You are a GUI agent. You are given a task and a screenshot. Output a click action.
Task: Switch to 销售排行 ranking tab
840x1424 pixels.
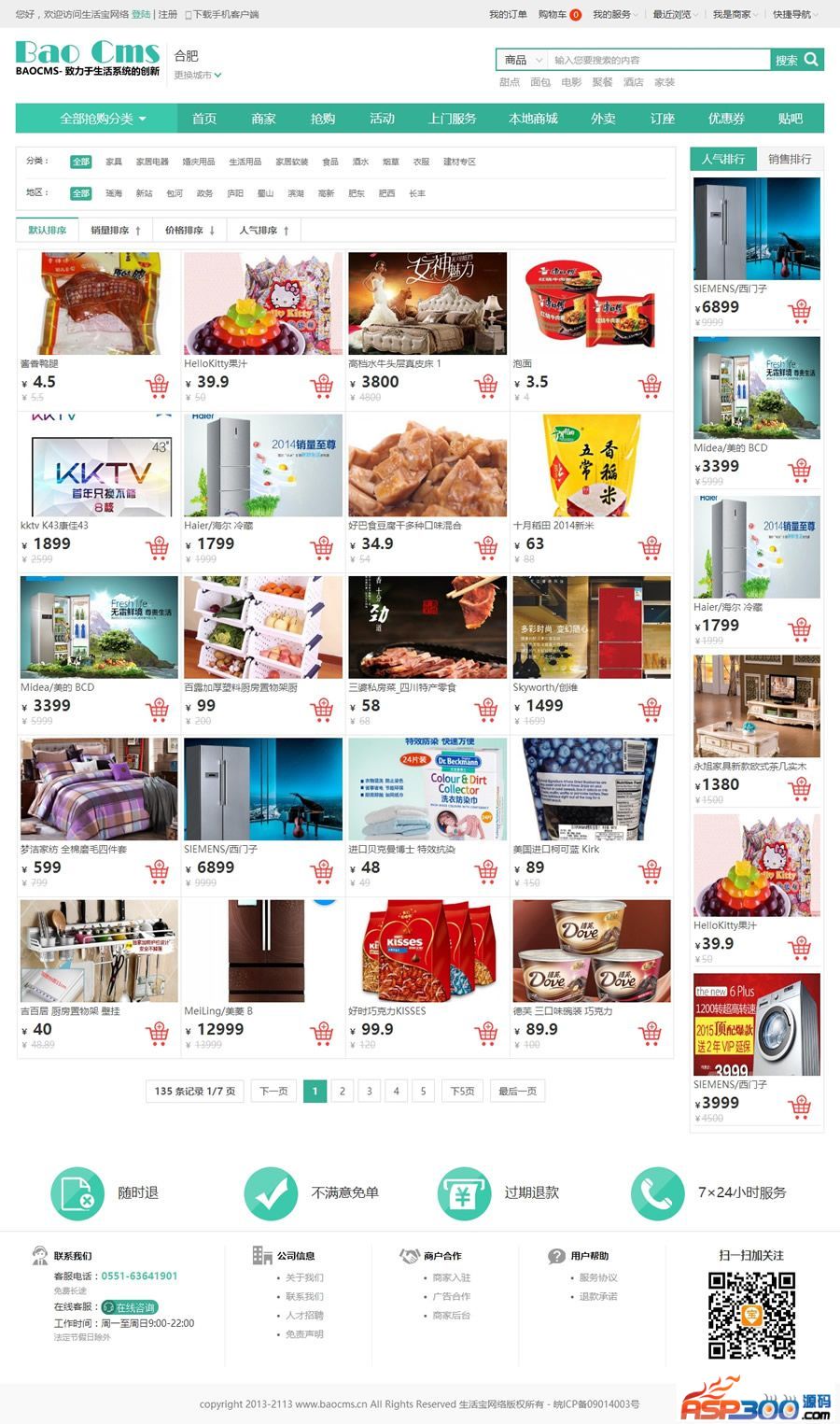790,159
